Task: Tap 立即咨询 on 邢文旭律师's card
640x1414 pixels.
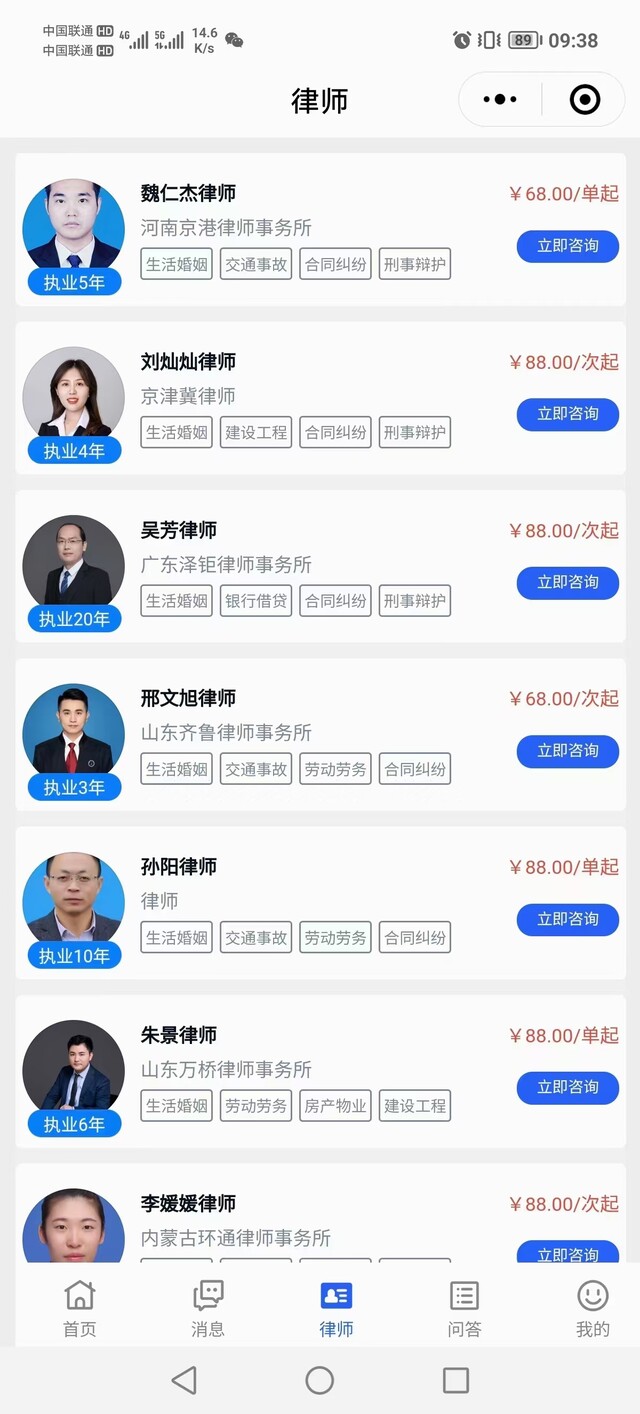Action: point(568,751)
